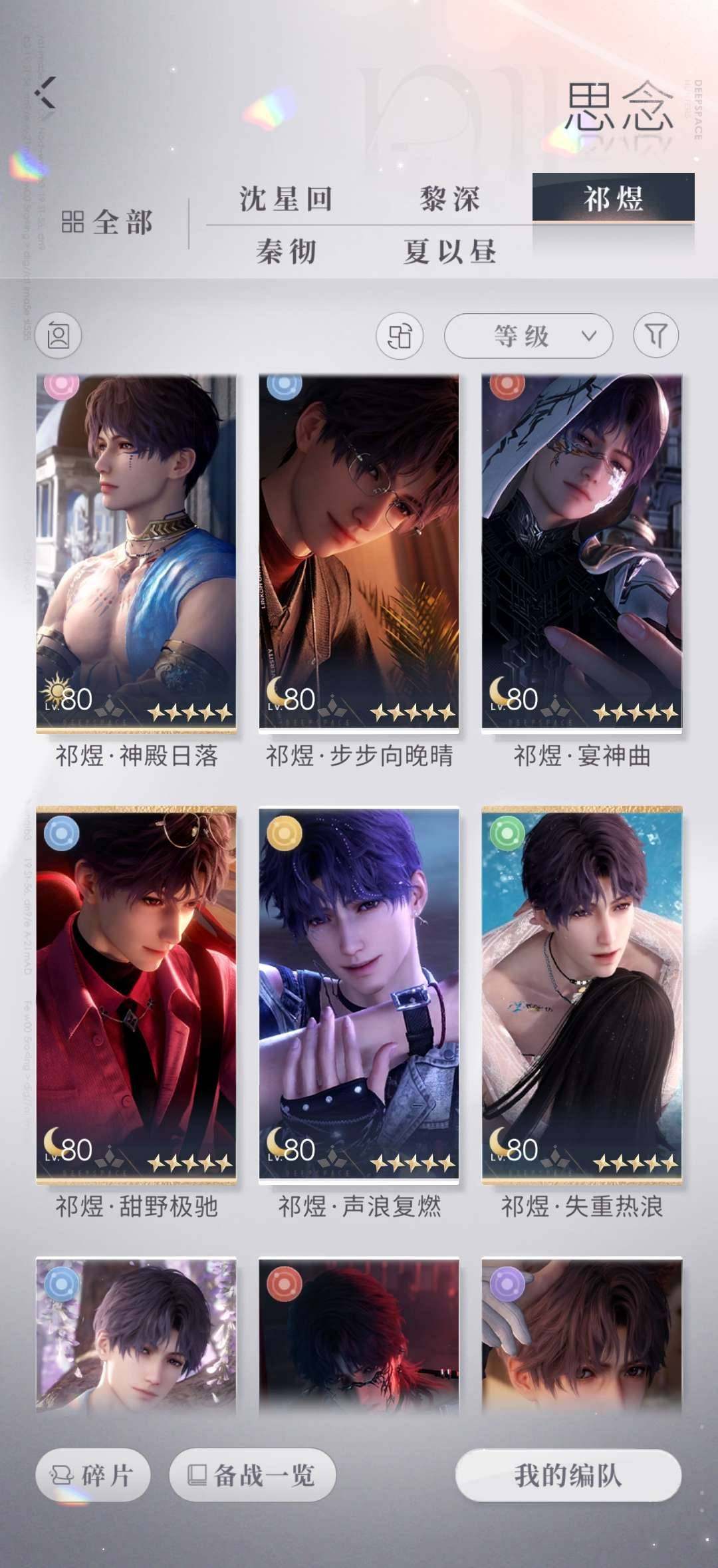This screenshot has width=718, height=1568.
Task: Select the 全部 category
Action: click(108, 222)
